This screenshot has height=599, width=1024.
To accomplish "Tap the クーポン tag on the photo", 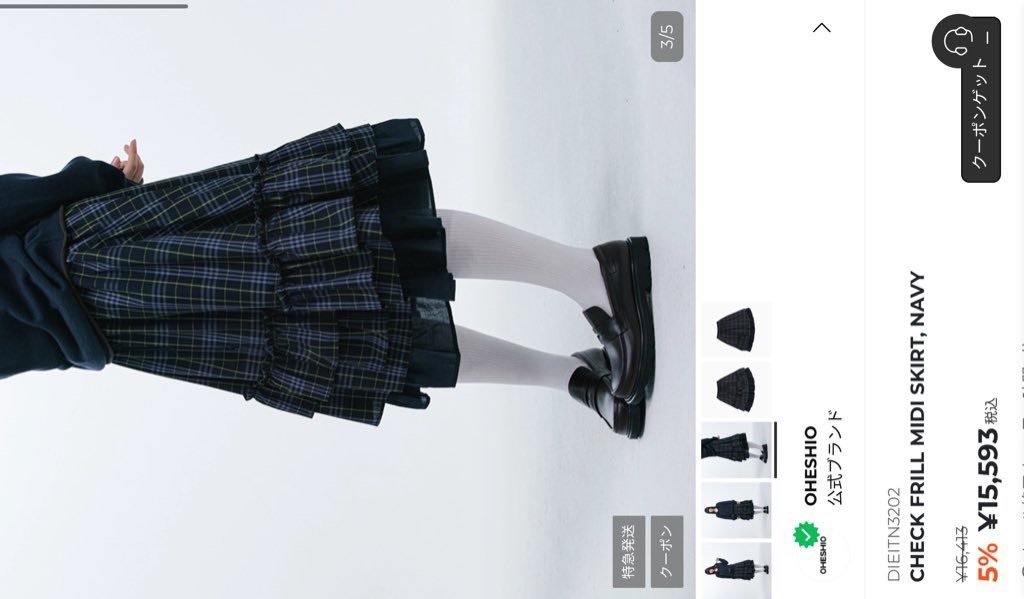I will (667, 551).
